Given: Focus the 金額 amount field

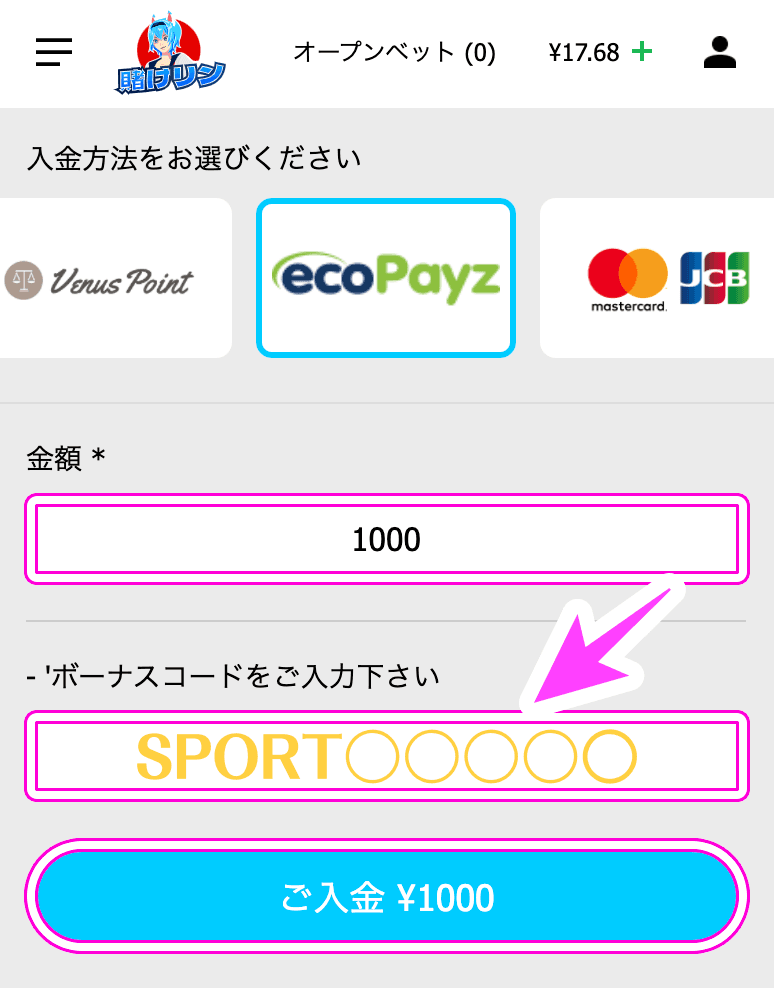Looking at the screenshot, I should coord(387,540).
